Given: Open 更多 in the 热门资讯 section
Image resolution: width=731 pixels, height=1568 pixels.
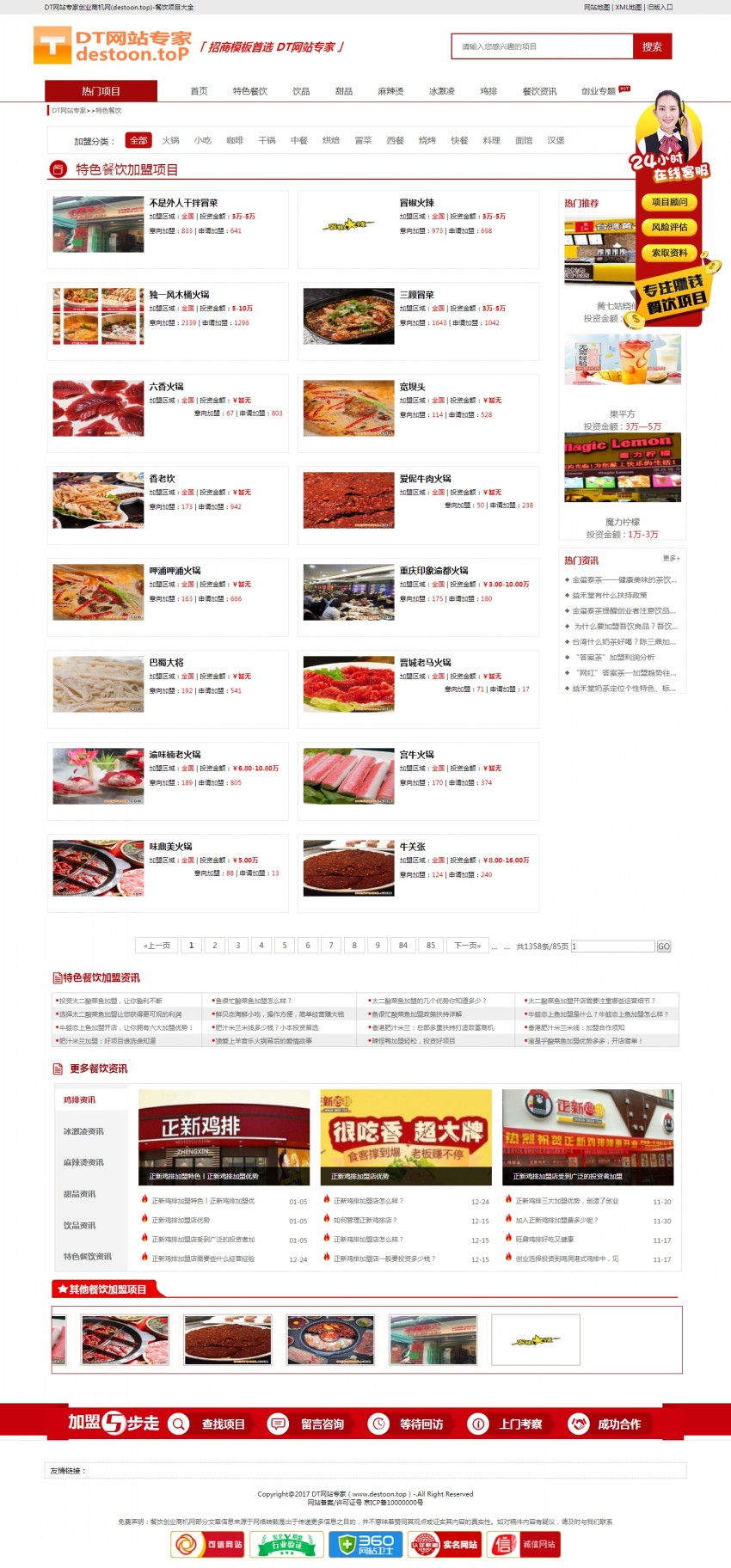Looking at the screenshot, I should (x=671, y=559).
